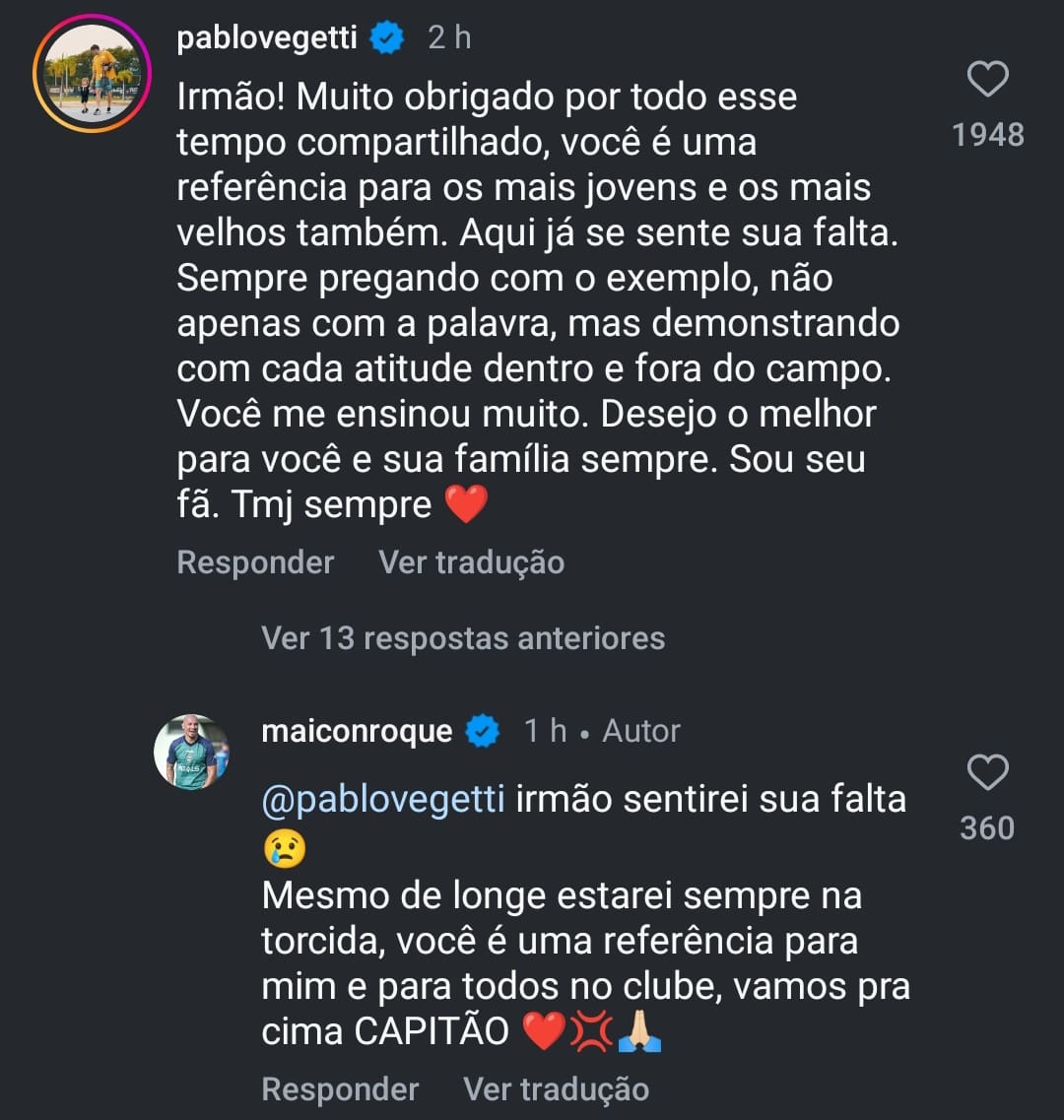Like pablovegetti's comment
Image resolution: width=1064 pixels, height=1120 pixels.
point(987,80)
